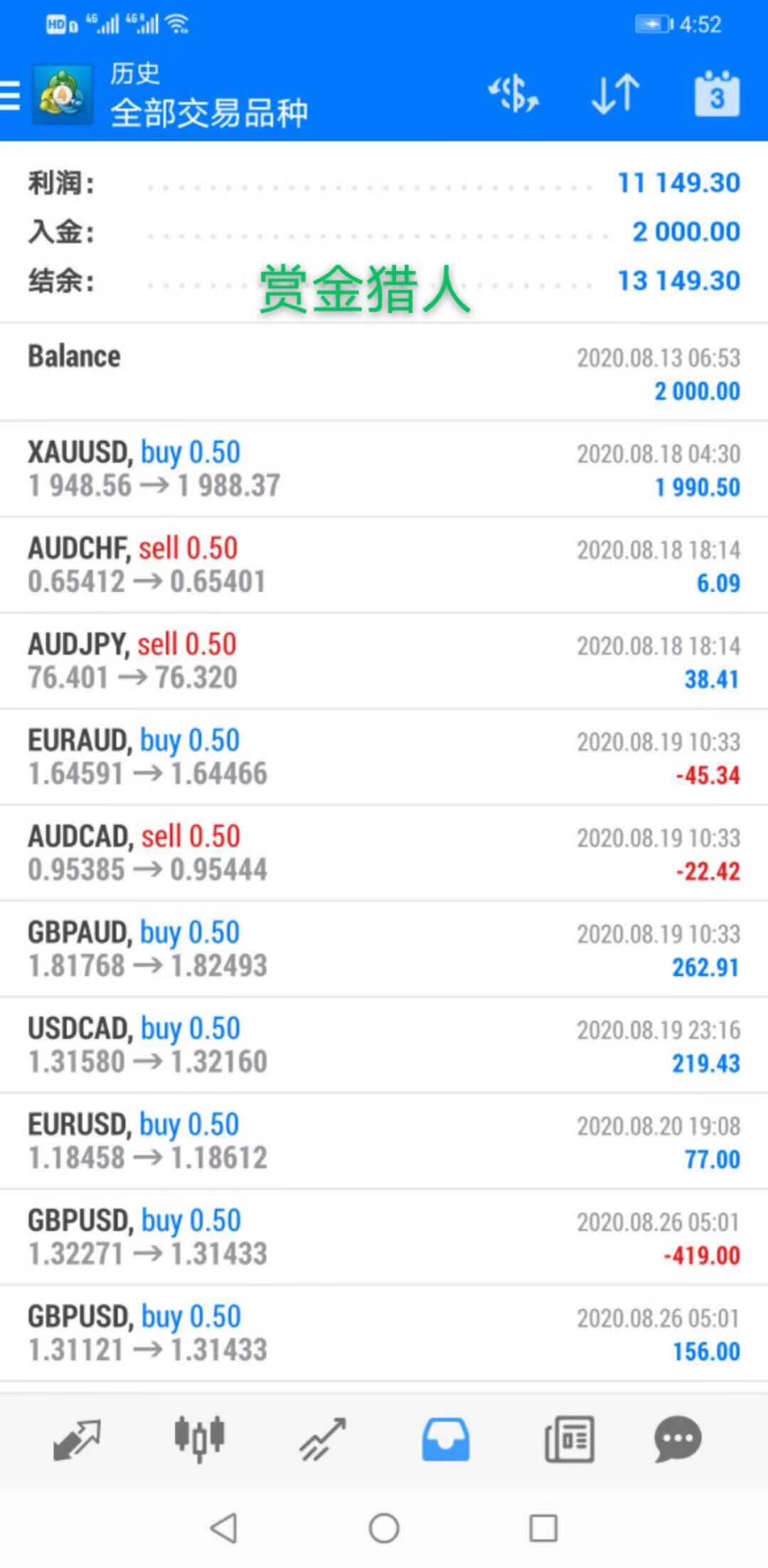Open the News tab
The height and width of the screenshot is (1568, 768).
point(569,1440)
